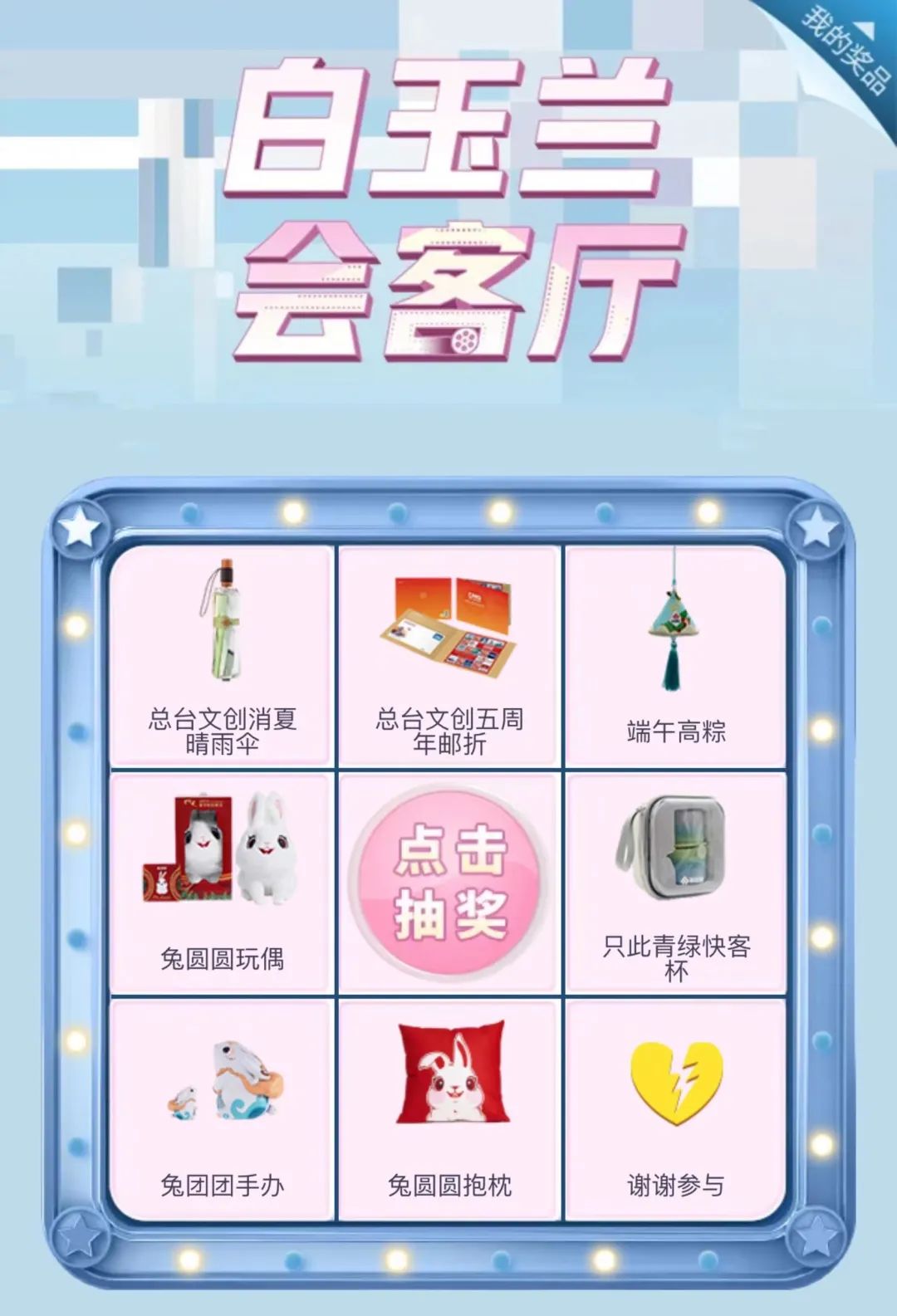This screenshot has height=1316, width=897.
Task: Click the top-left star decoration on the frame
Action: click(x=79, y=526)
